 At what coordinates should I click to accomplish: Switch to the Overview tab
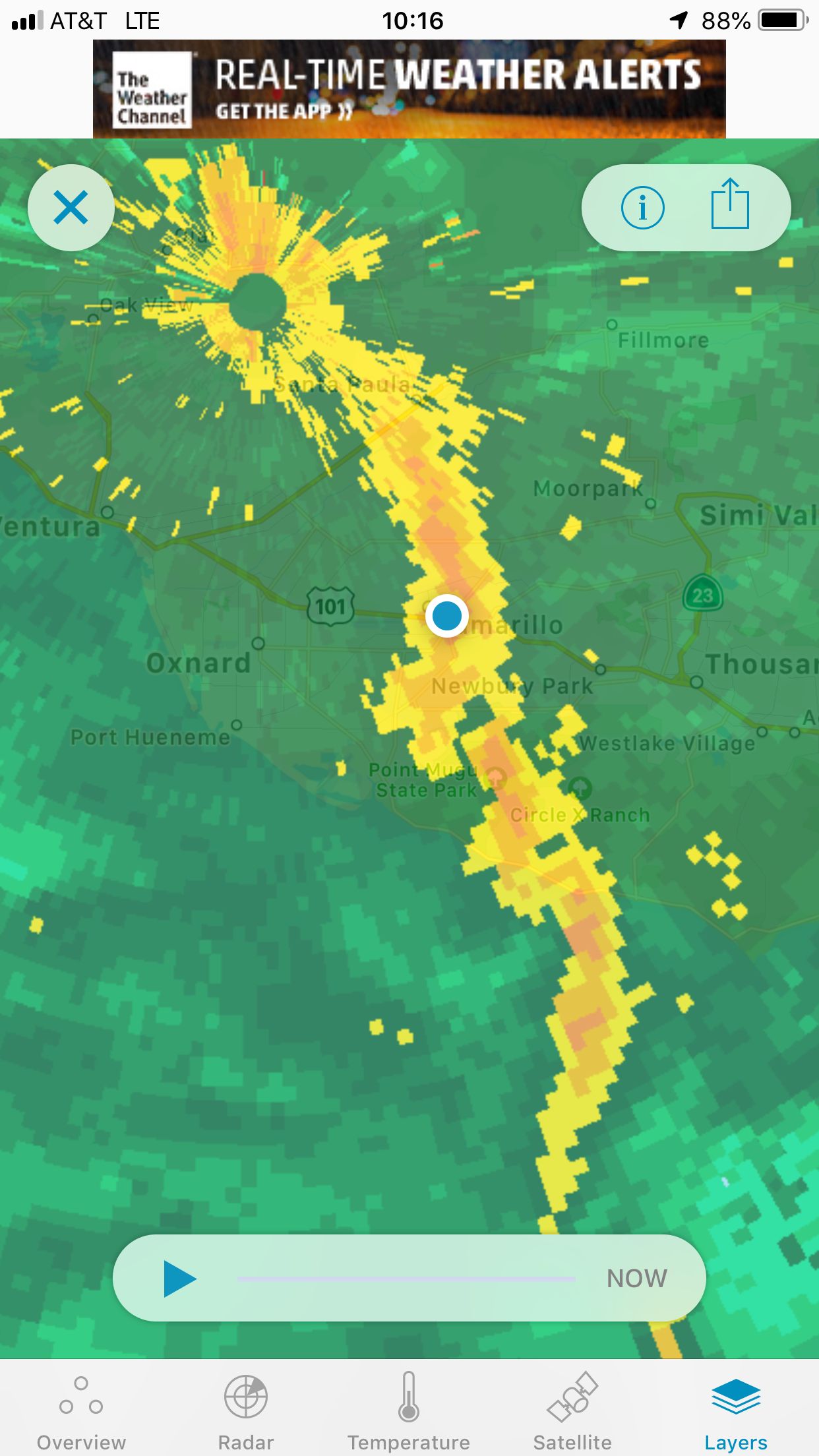click(x=81, y=1412)
